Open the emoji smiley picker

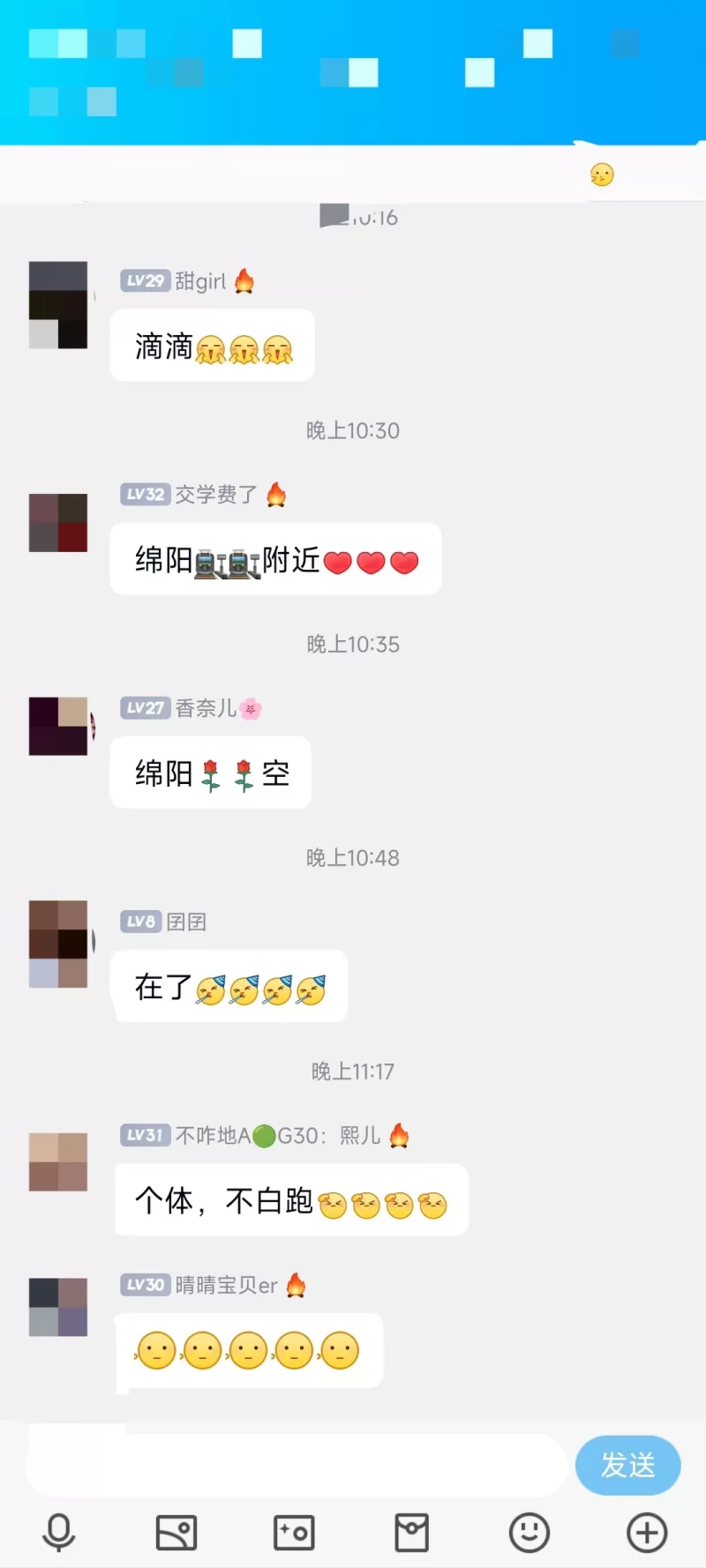(x=529, y=1533)
